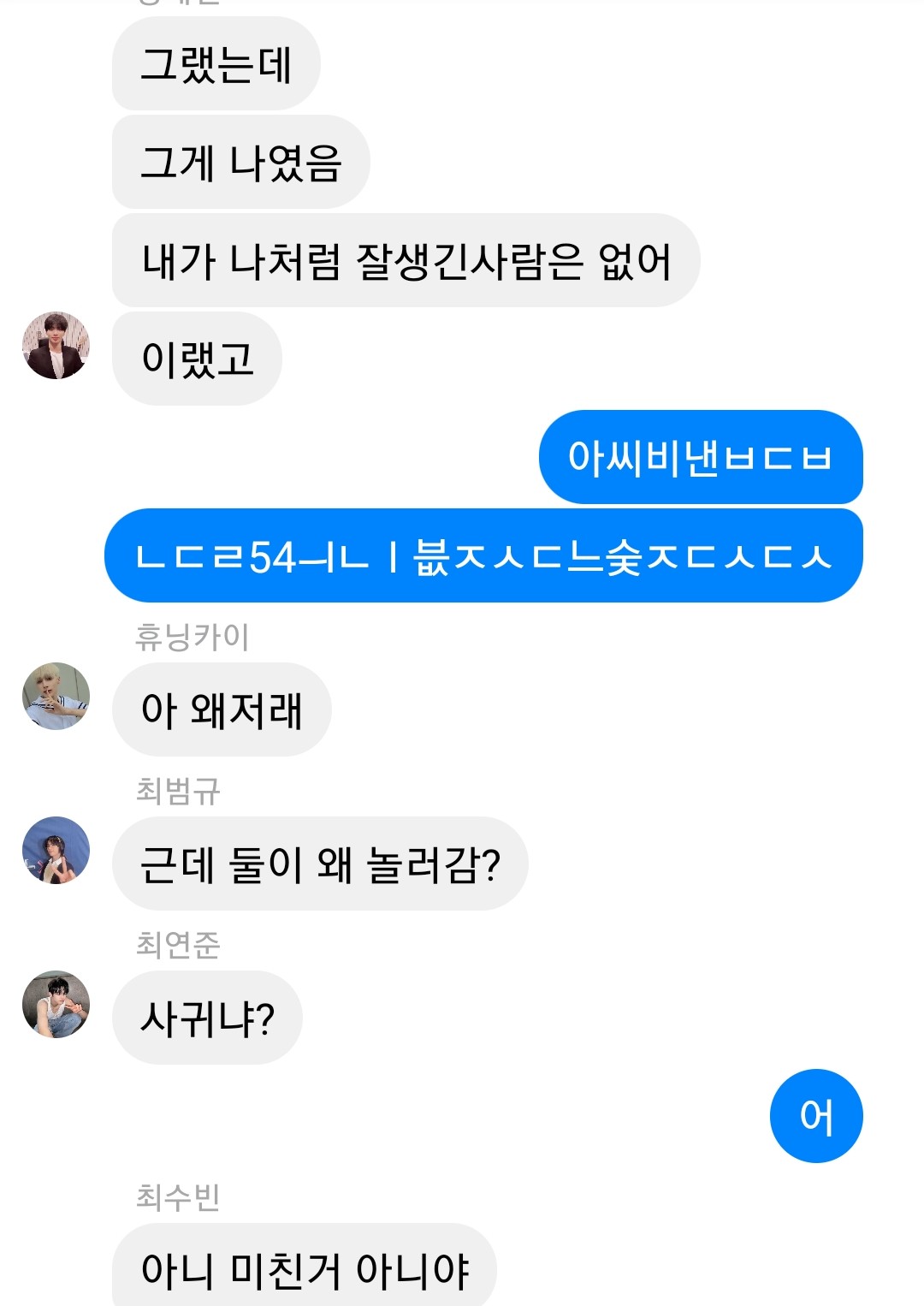Open 최연준's profile avatar
Image resolution: width=924 pixels, height=1306 pixels.
click(x=56, y=1004)
